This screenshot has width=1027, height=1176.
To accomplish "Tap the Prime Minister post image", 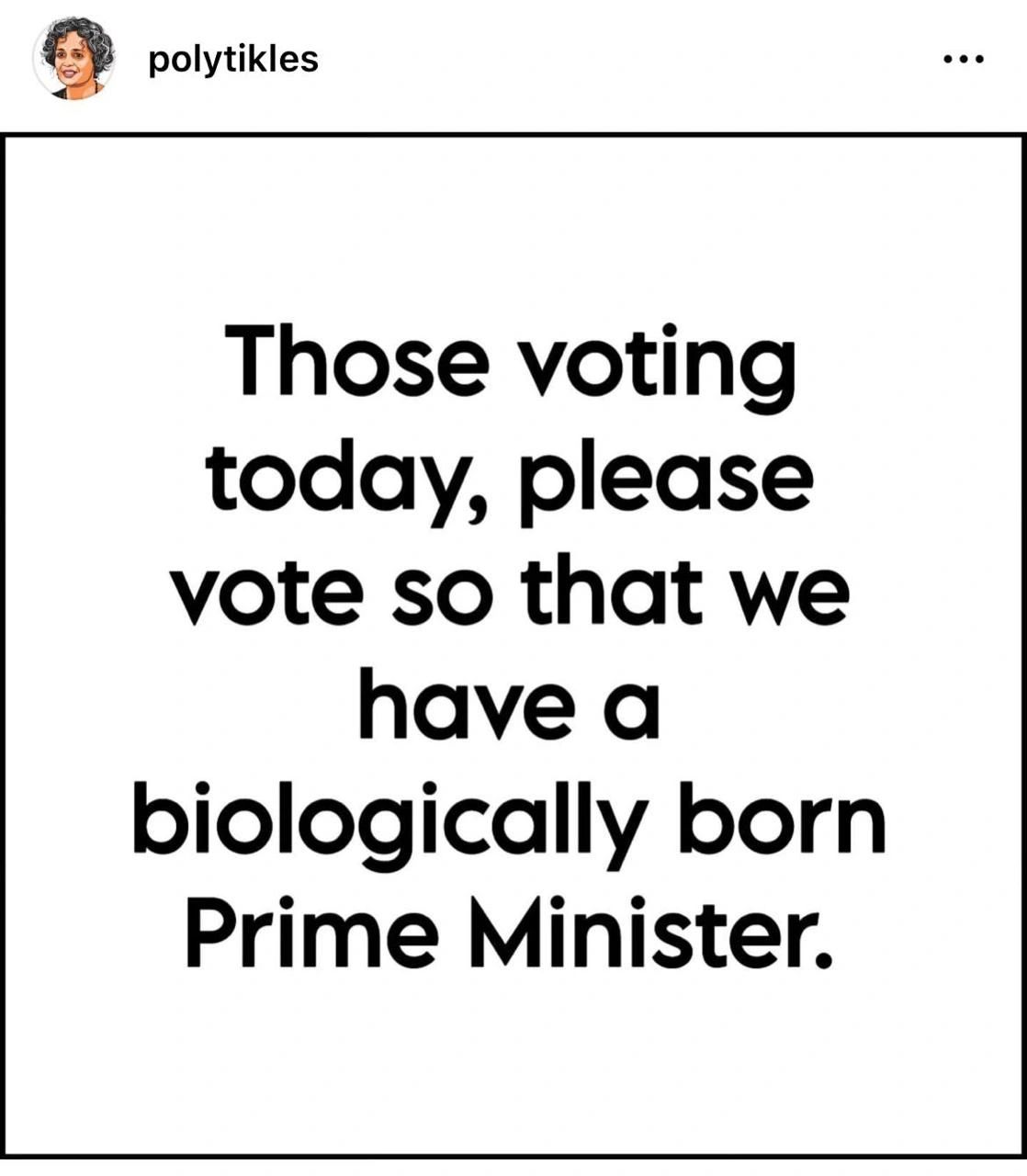I will tap(513, 643).
